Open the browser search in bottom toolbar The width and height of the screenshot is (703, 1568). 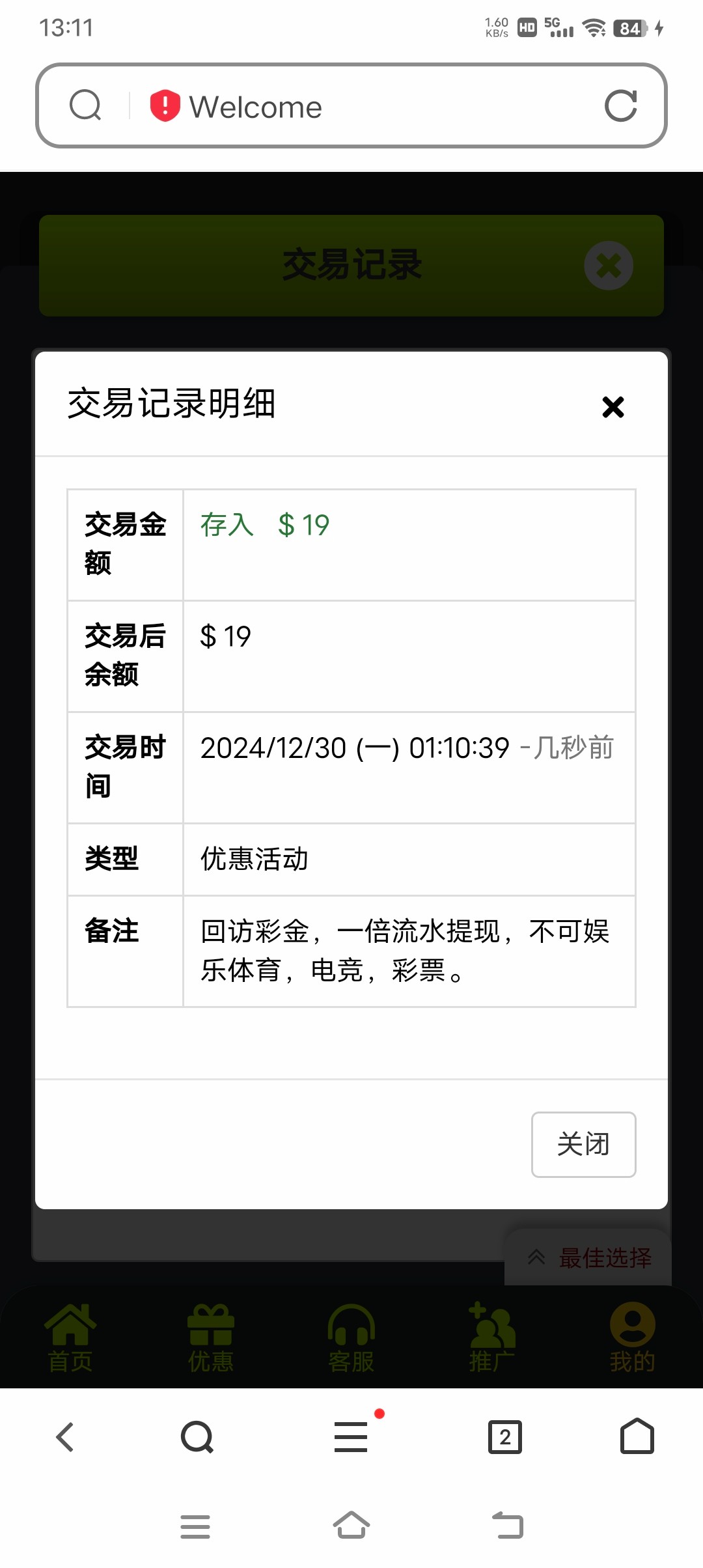pyautogui.click(x=197, y=1436)
